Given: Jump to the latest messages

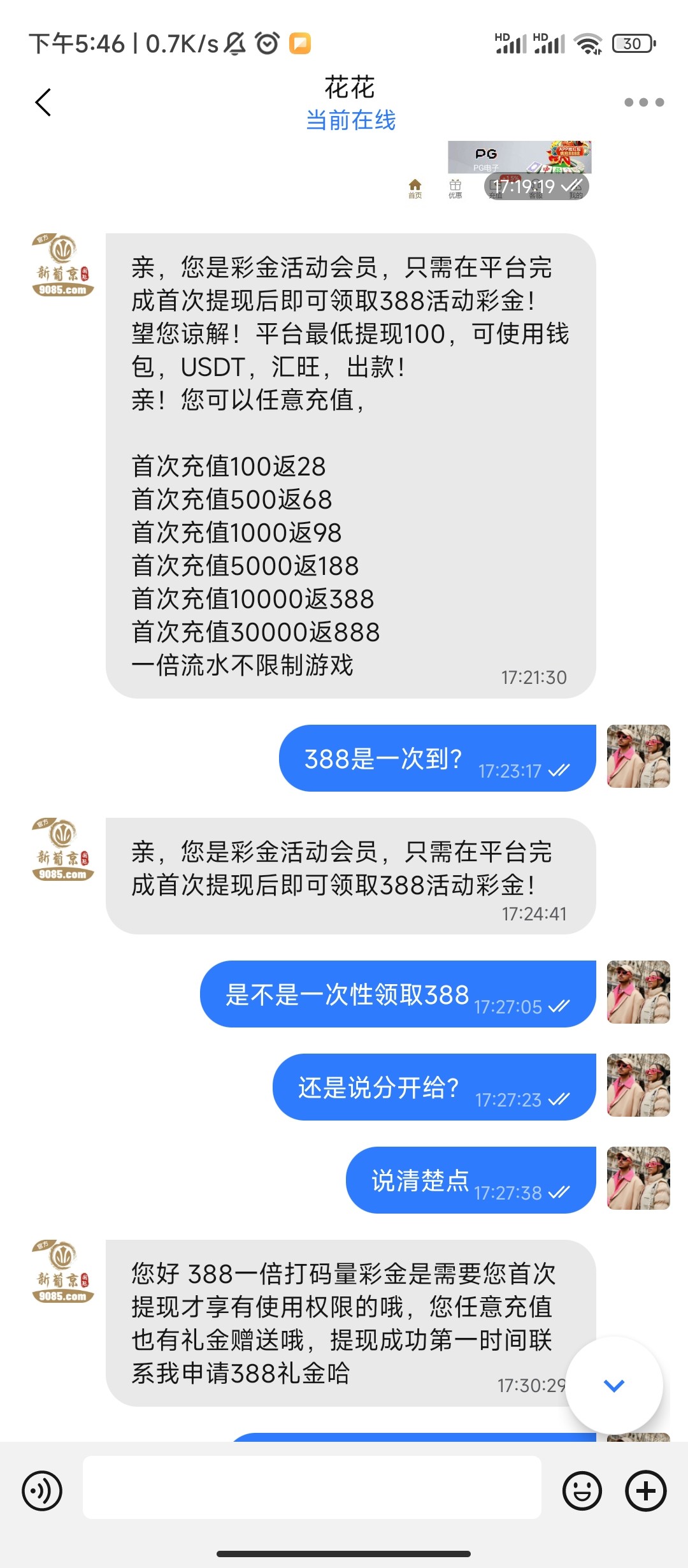Looking at the screenshot, I should (613, 1384).
